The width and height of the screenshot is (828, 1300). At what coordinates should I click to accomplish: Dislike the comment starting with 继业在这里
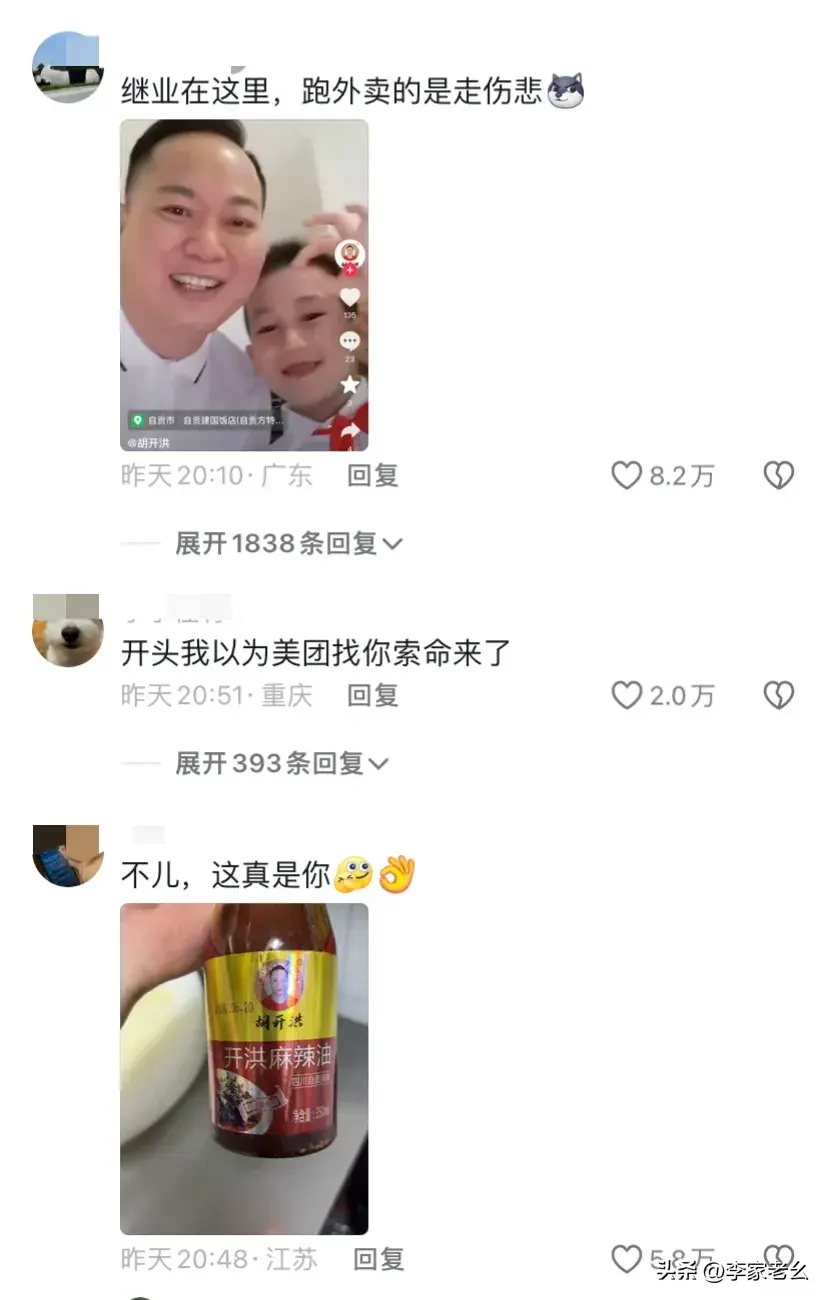(778, 476)
